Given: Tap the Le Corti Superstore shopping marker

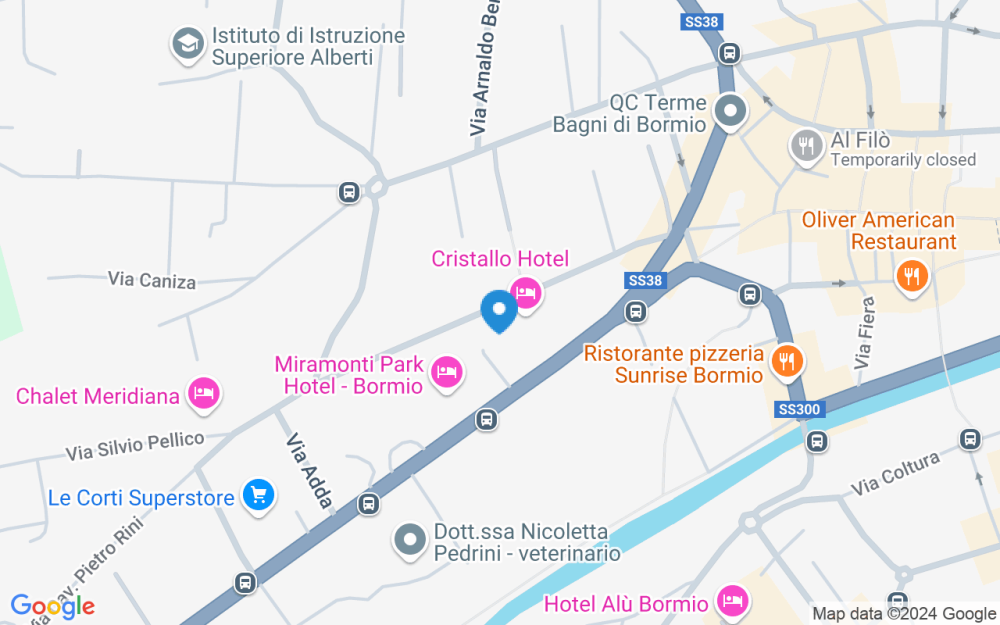Looking at the screenshot, I should coord(259,495).
